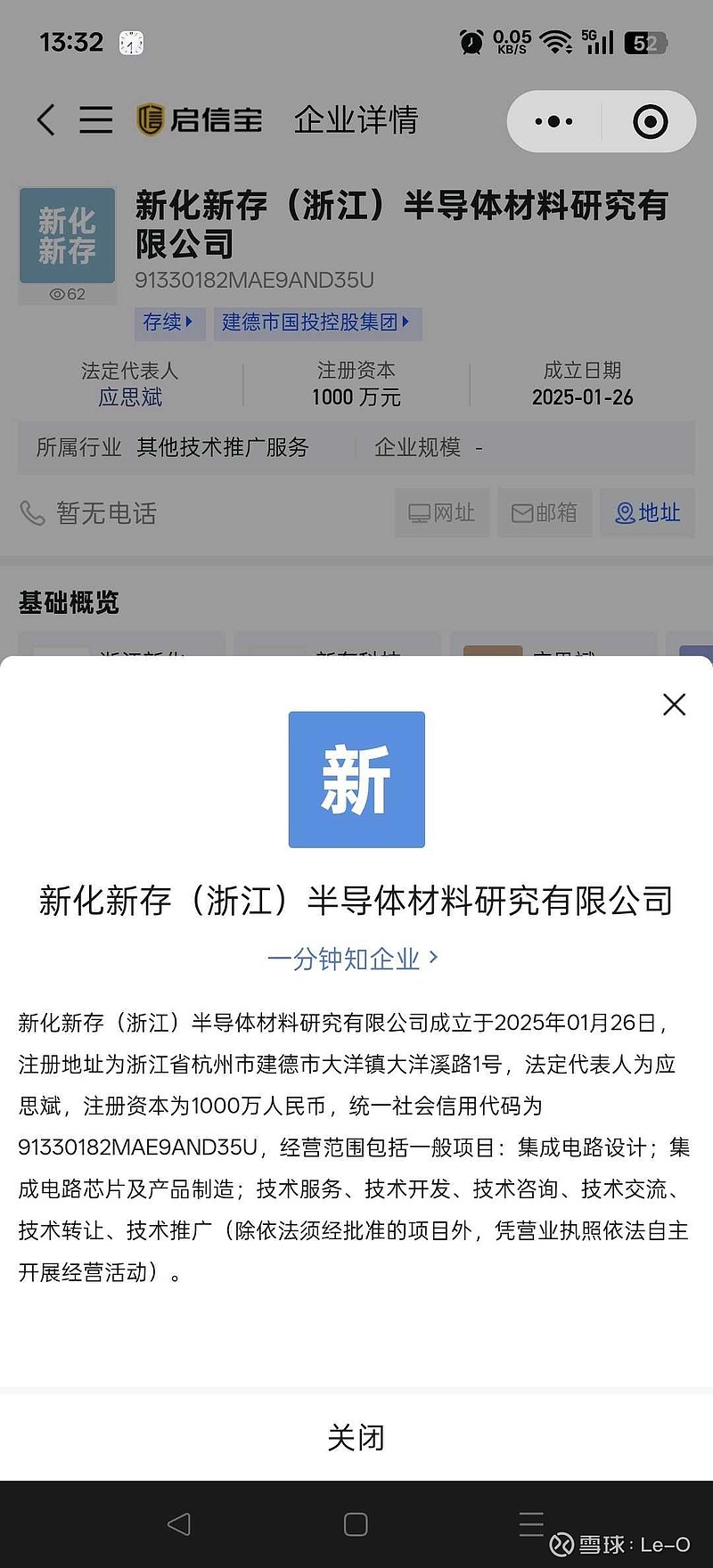
Task: Open the hamburger menu icon
Action: click(x=96, y=119)
